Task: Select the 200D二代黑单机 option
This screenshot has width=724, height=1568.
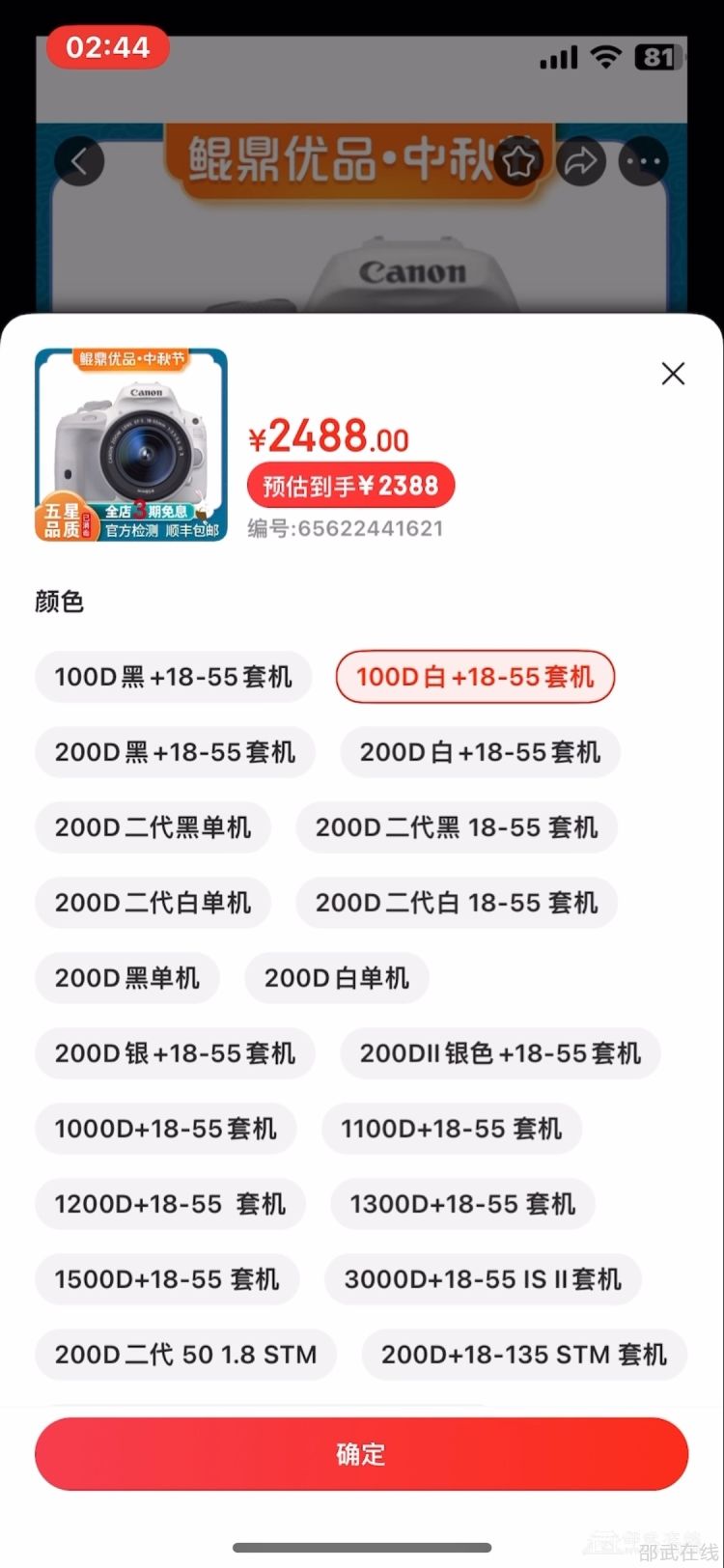Action: point(153,827)
